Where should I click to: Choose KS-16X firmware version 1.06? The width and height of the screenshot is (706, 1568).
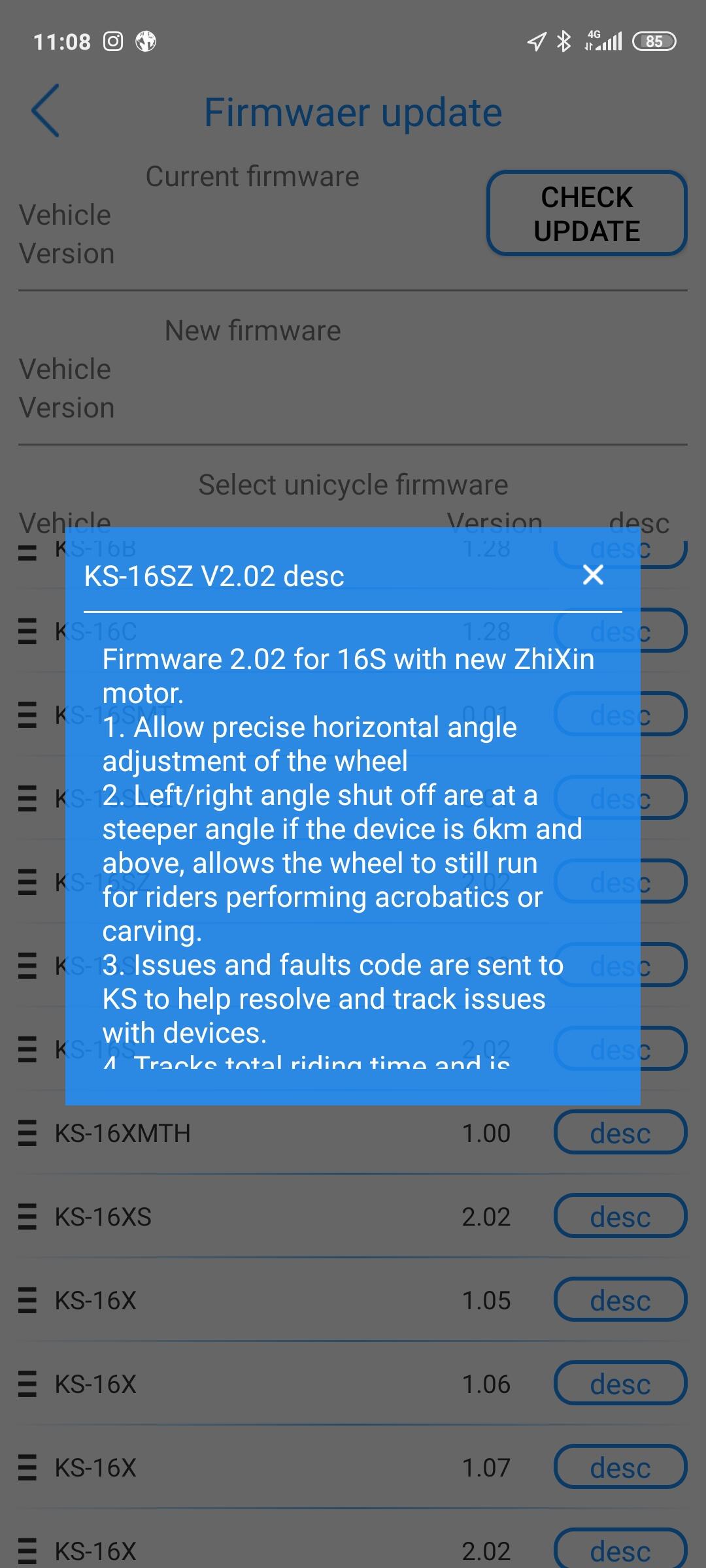281,1384
